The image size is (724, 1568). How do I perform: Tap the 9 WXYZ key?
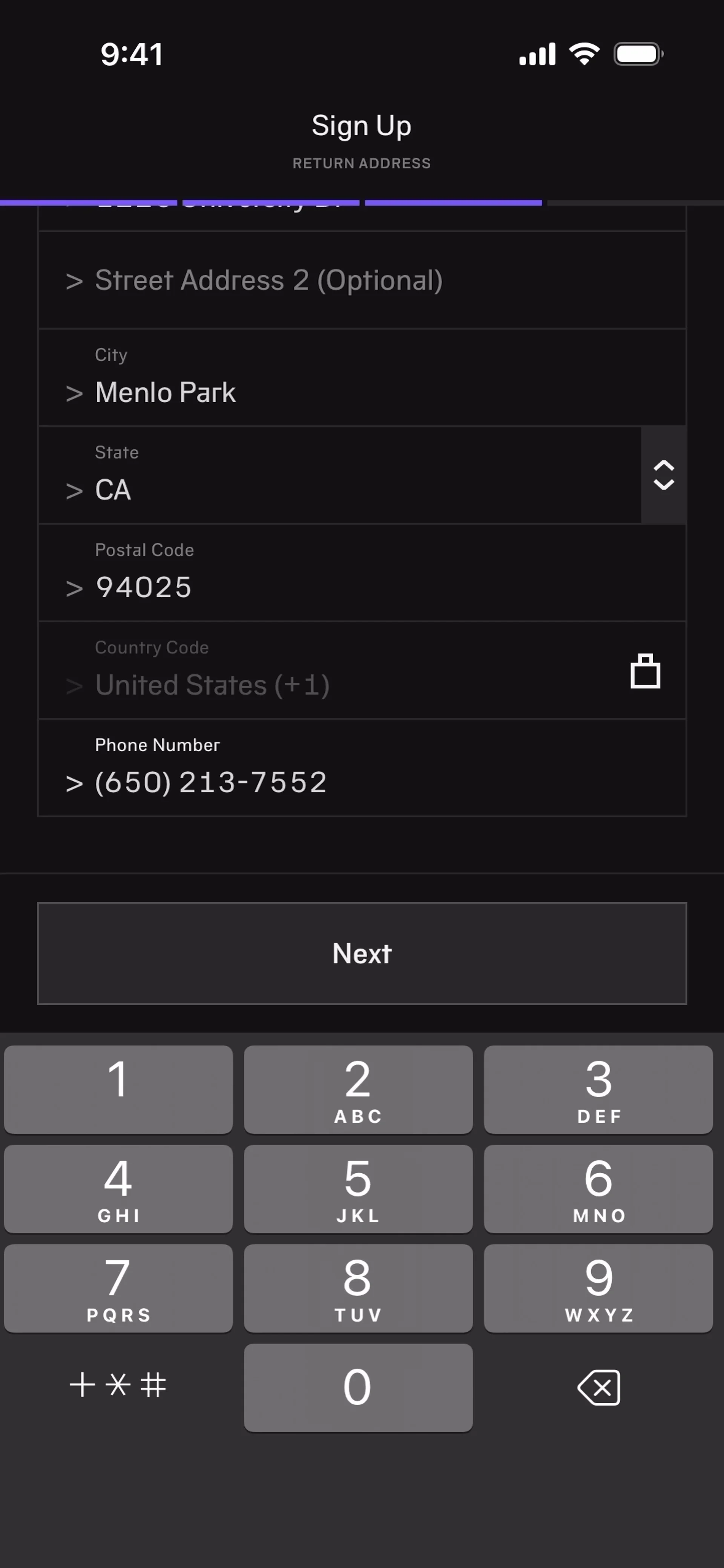[x=598, y=1288]
